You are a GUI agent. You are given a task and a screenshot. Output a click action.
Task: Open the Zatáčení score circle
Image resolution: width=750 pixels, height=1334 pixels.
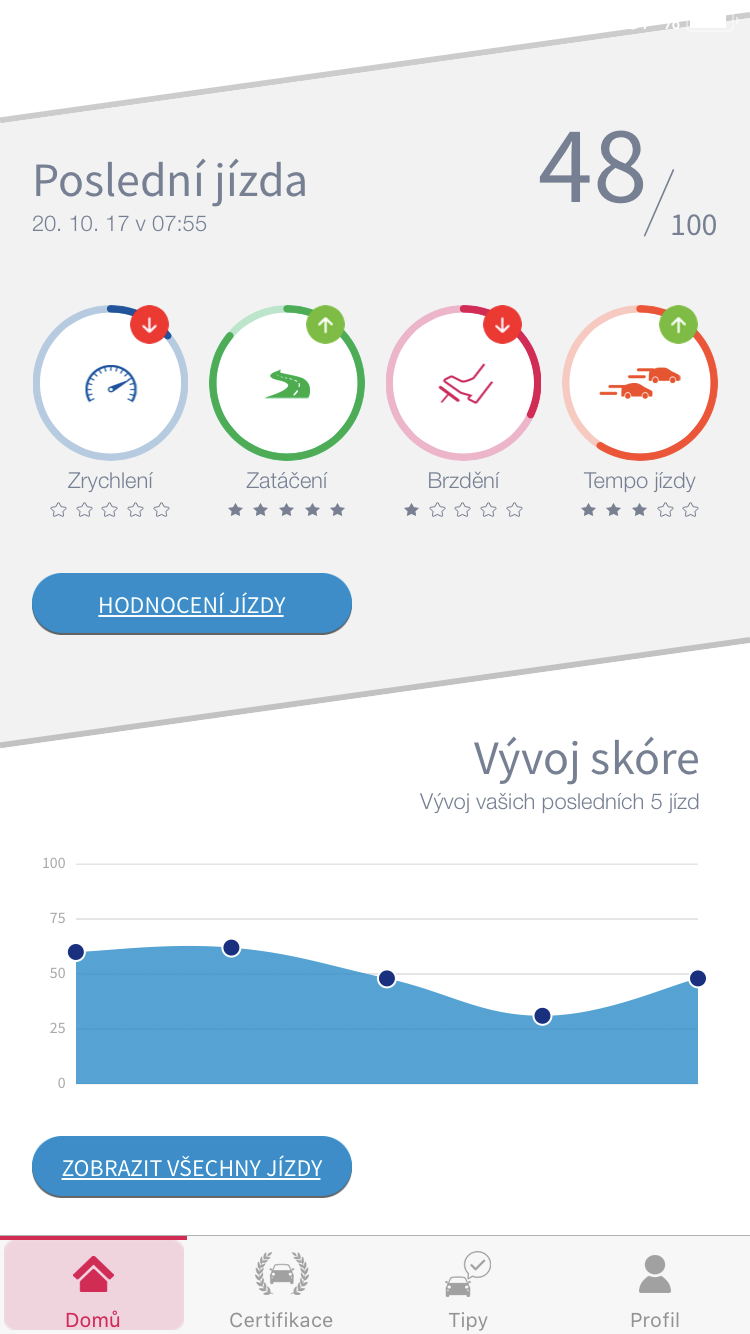coord(287,383)
